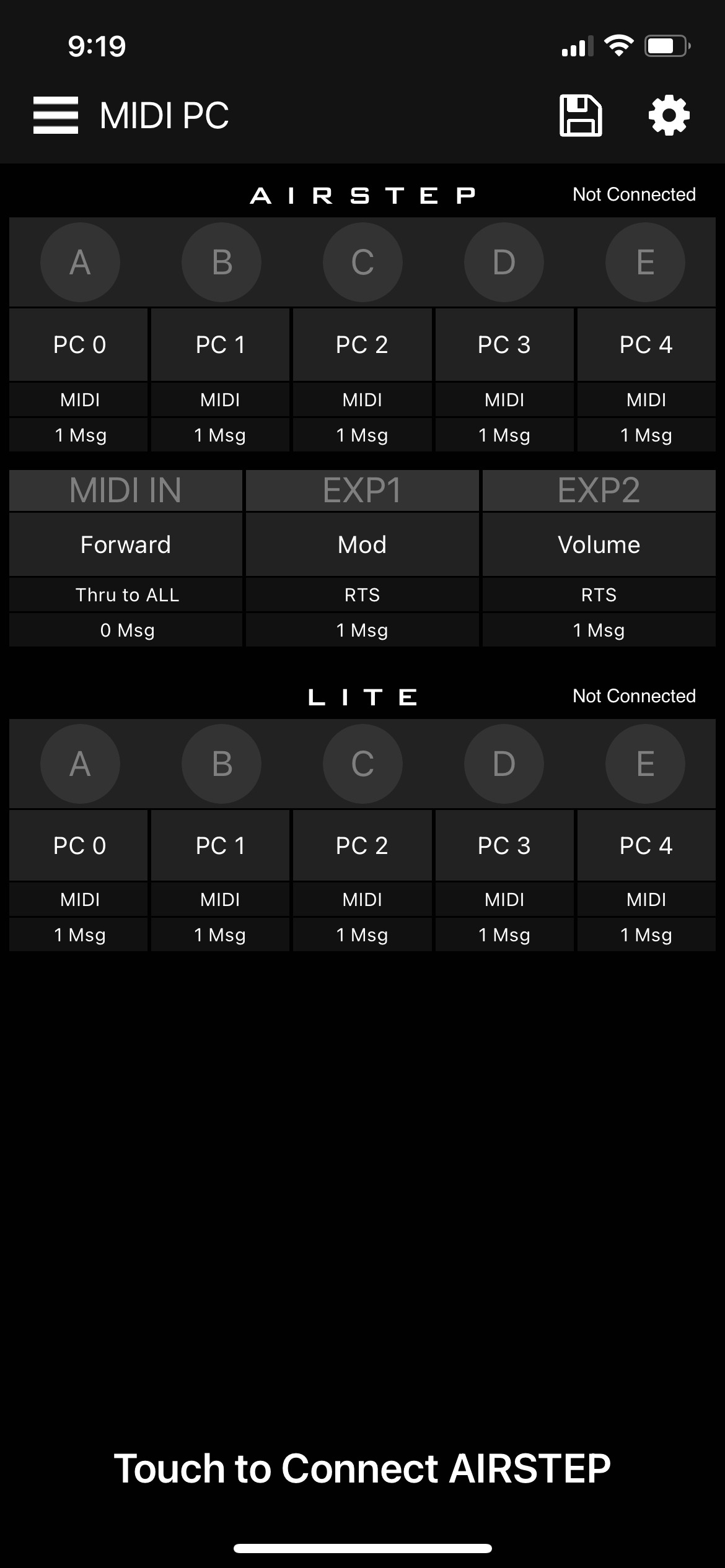Screen dimensions: 725x1568
Task: Open the hamburger menu
Action: tap(56, 115)
